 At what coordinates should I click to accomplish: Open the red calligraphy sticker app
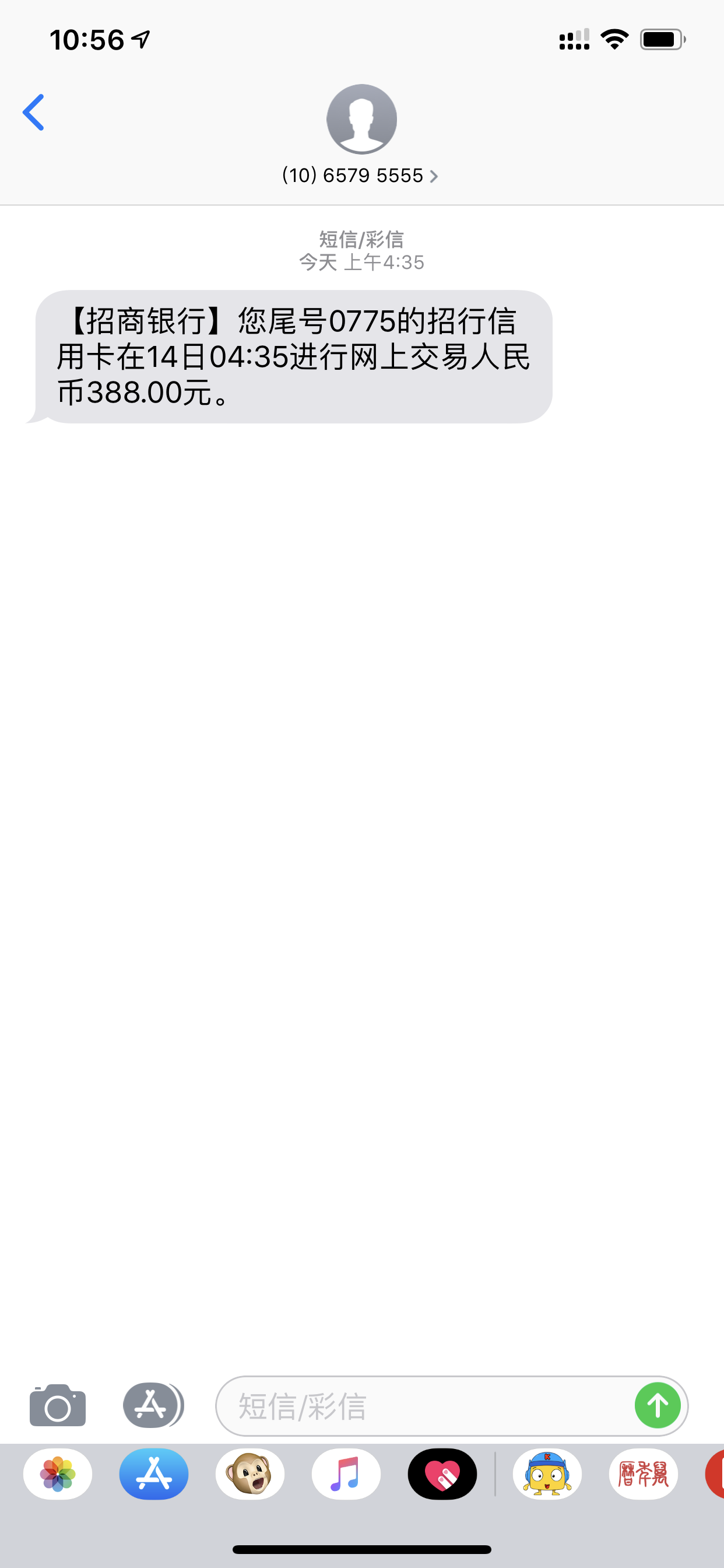coord(644,1474)
